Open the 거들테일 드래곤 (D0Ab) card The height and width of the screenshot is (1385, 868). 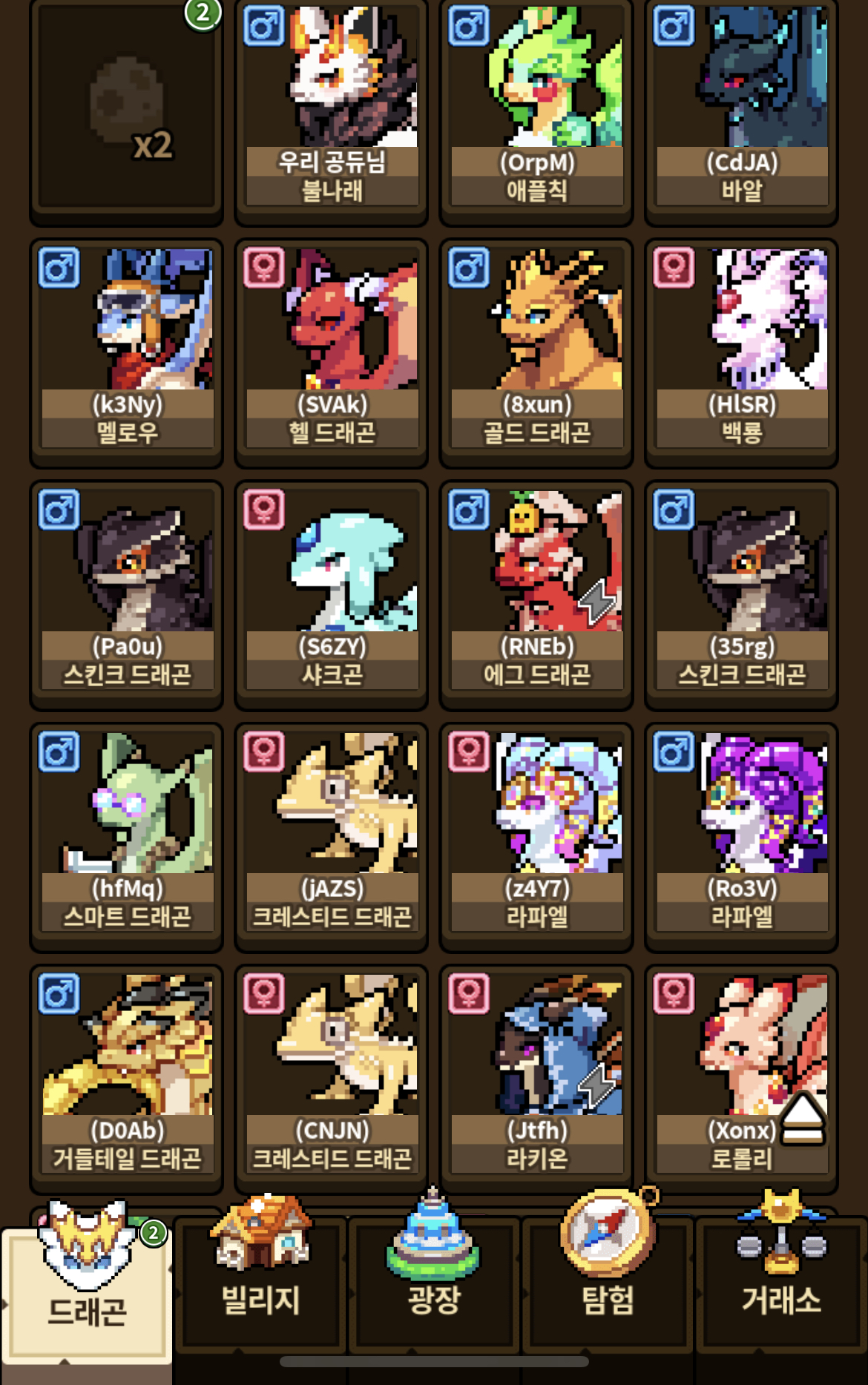coord(126,1079)
